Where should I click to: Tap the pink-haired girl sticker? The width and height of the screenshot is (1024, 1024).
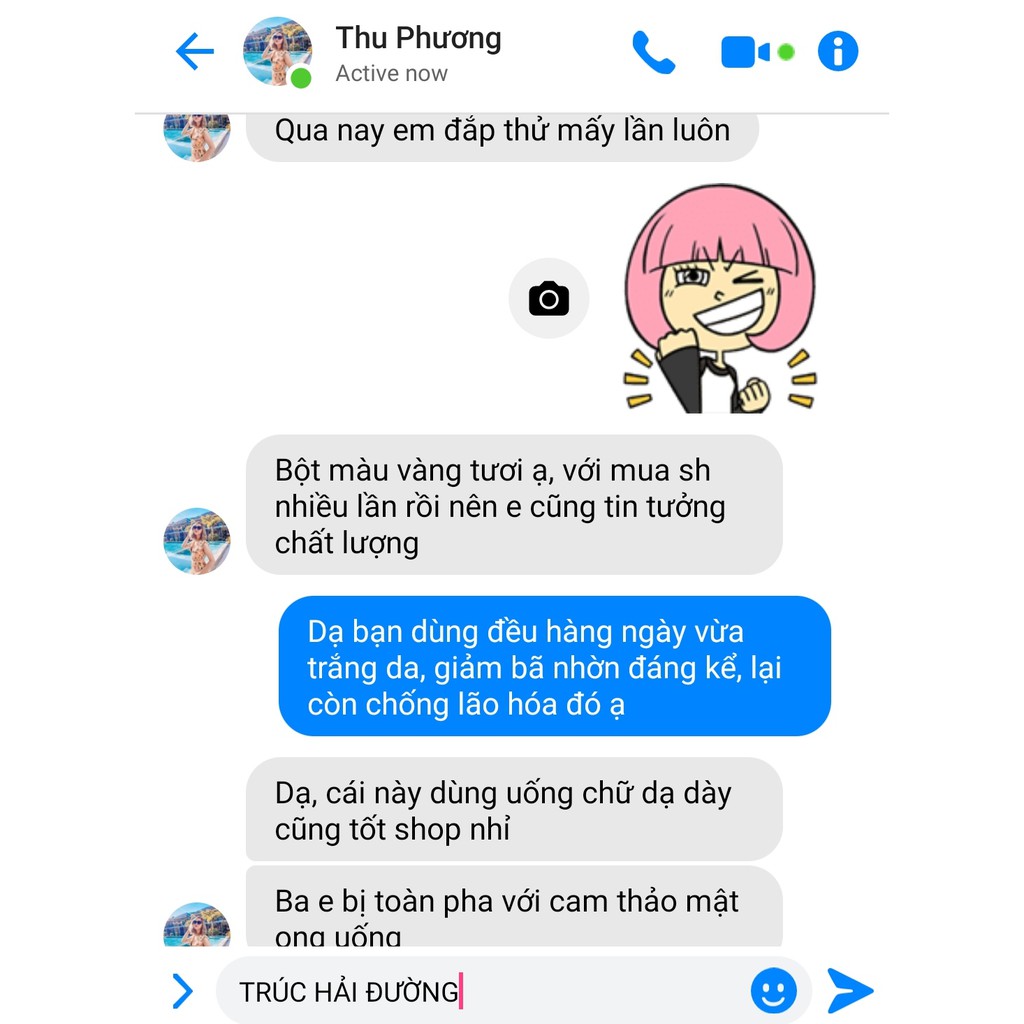pos(720,298)
